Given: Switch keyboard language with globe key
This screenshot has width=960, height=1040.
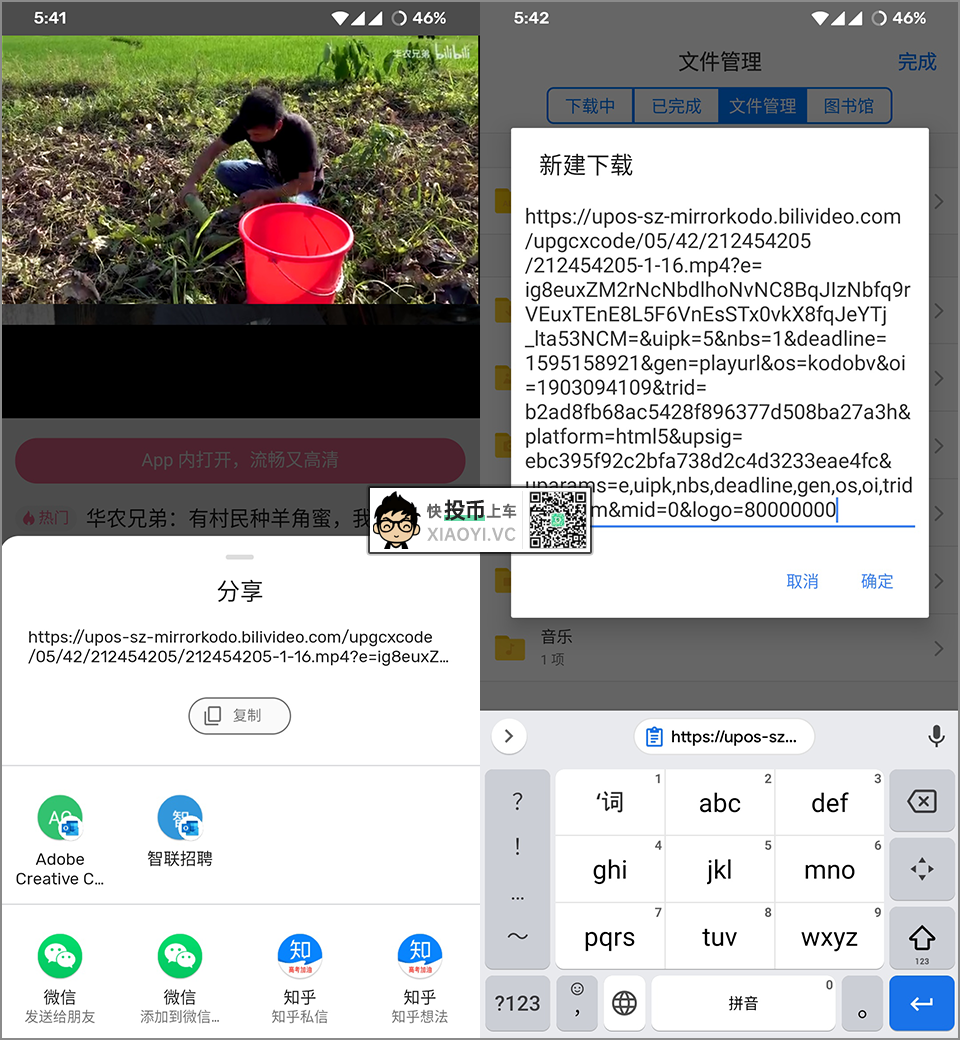Looking at the screenshot, I should (x=625, y=1003).
